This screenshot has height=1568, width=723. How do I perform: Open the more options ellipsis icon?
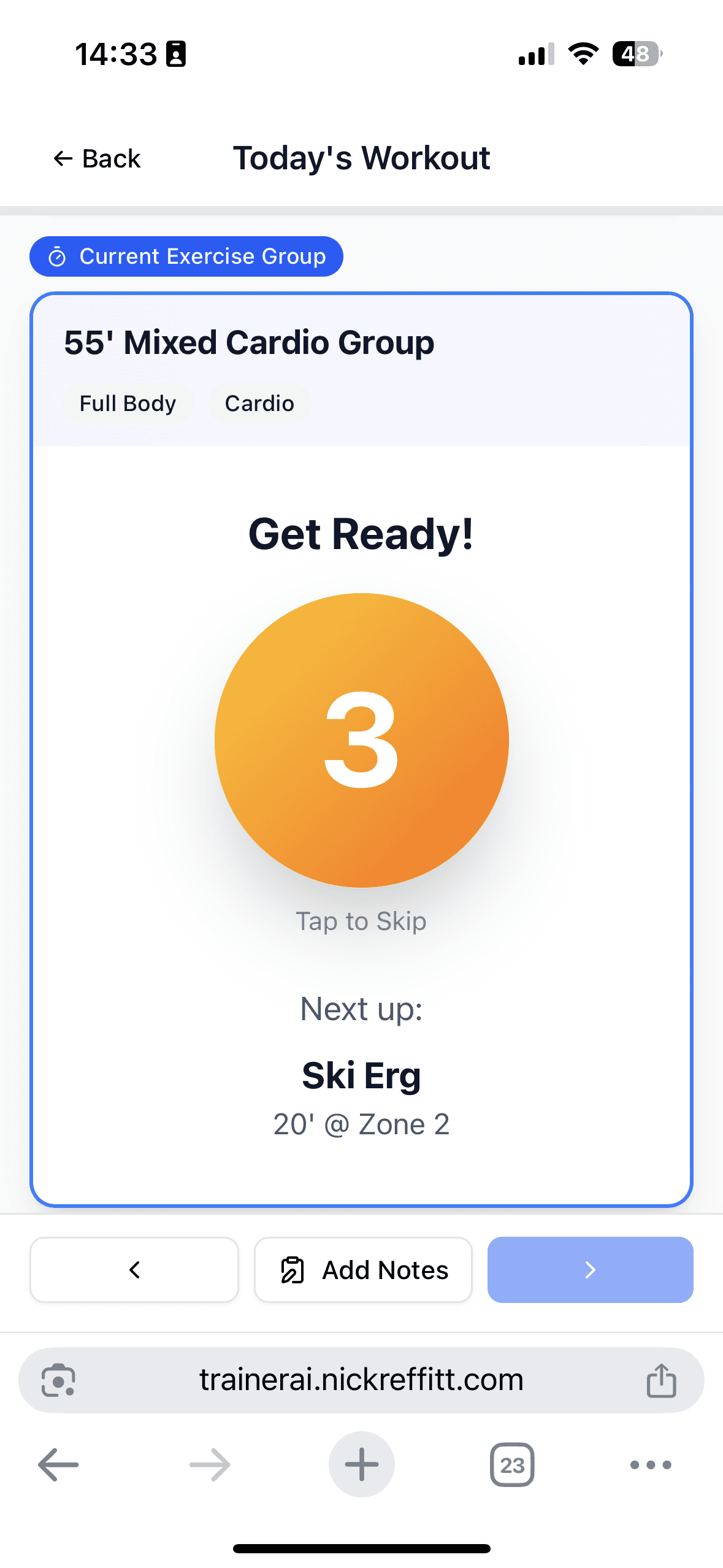coord(650,1465)
